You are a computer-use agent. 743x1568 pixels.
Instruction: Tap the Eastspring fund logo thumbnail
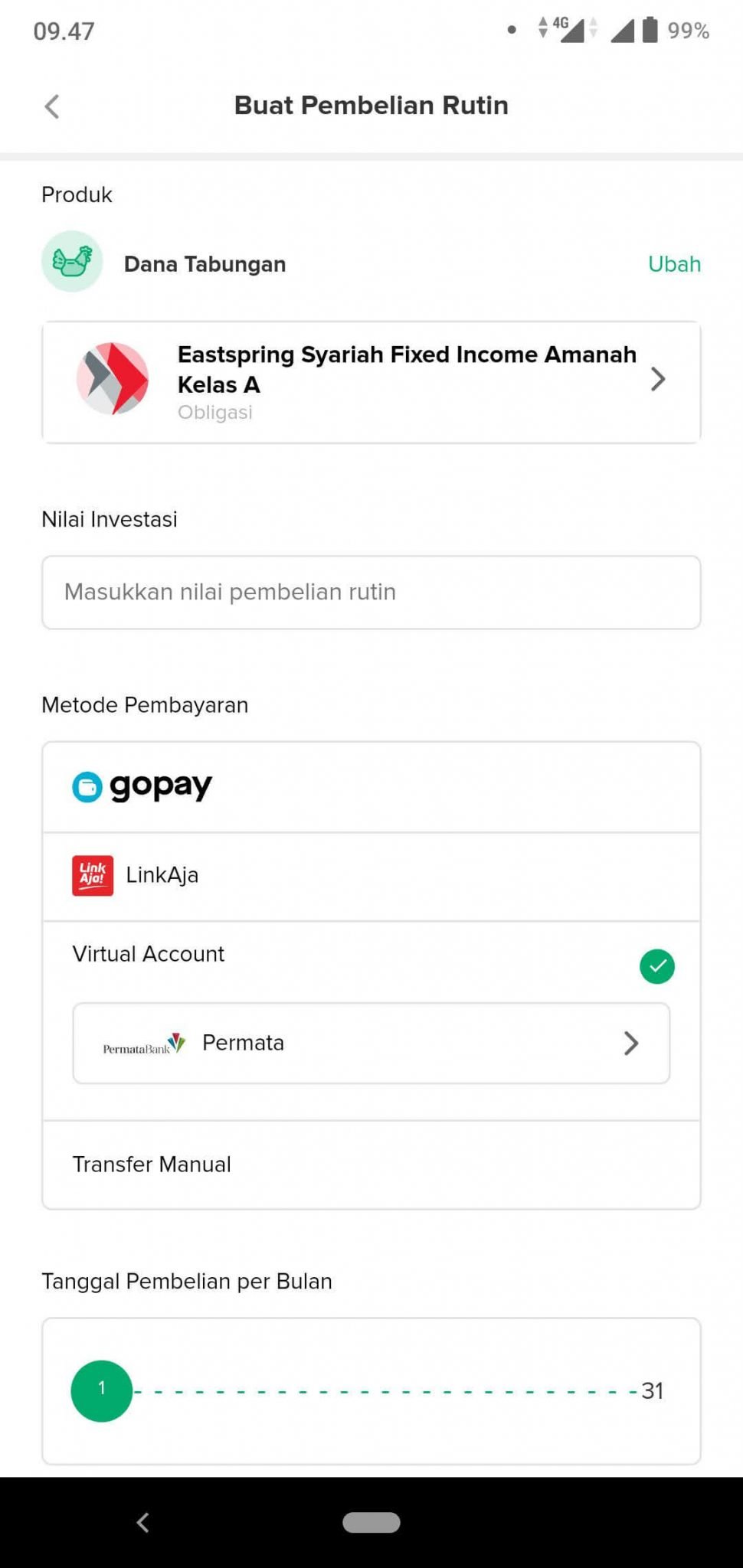(x=113, y=378)
